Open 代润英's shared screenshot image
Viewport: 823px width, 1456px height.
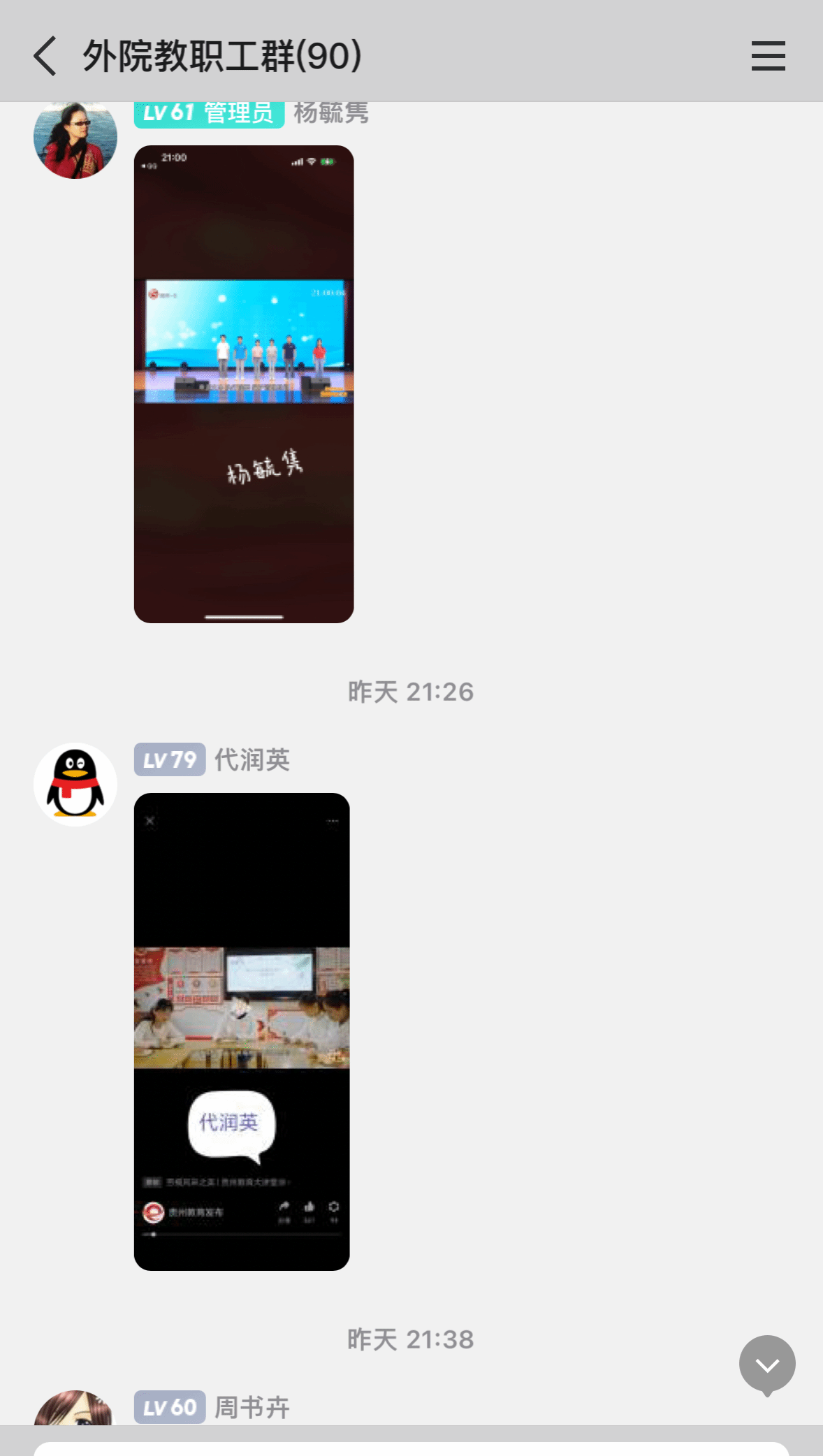coord(242,1031)
